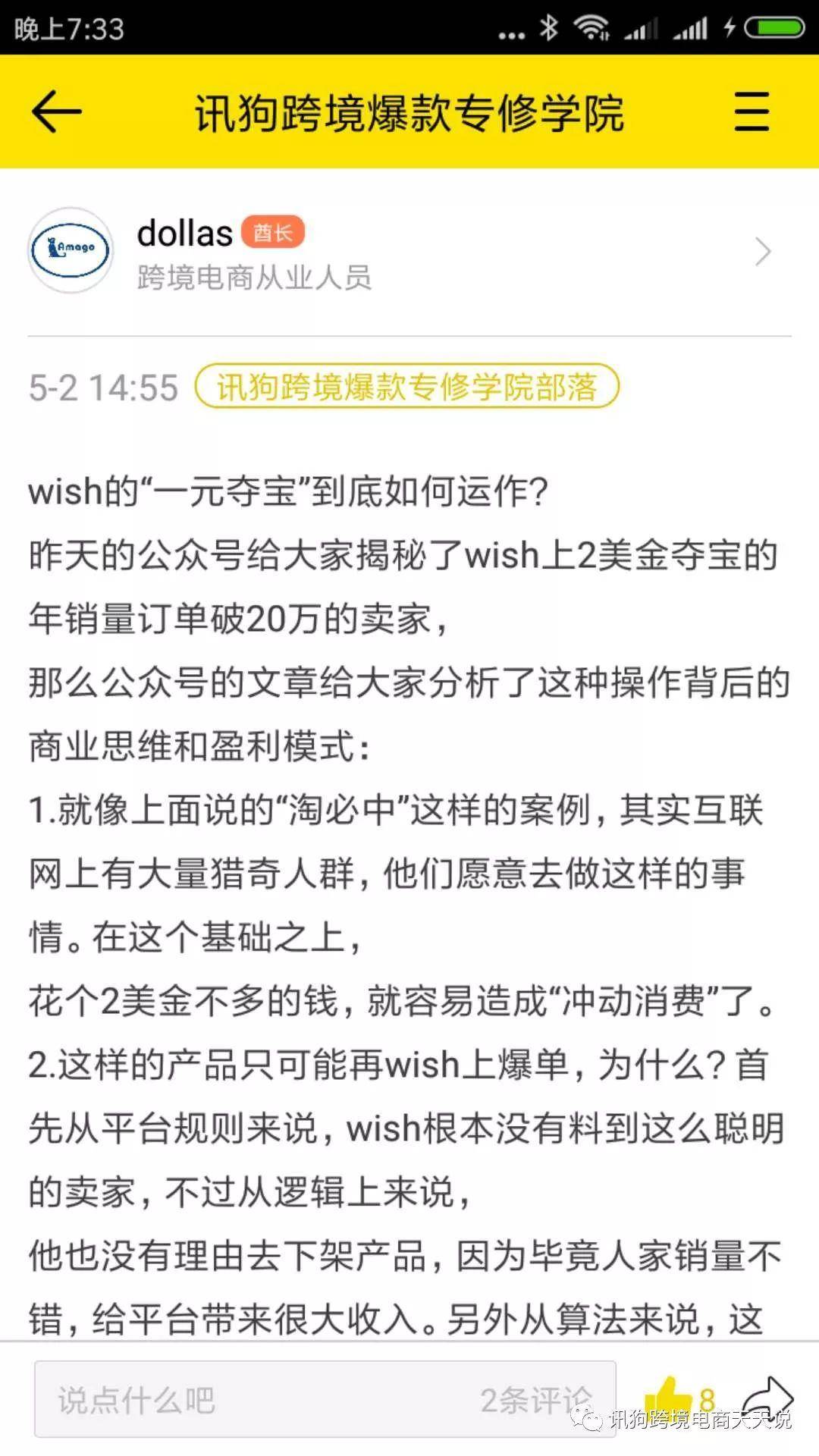
Task: Open the 讯狗跨境爆款专修学院部落 tag
Action: [407, 387]
